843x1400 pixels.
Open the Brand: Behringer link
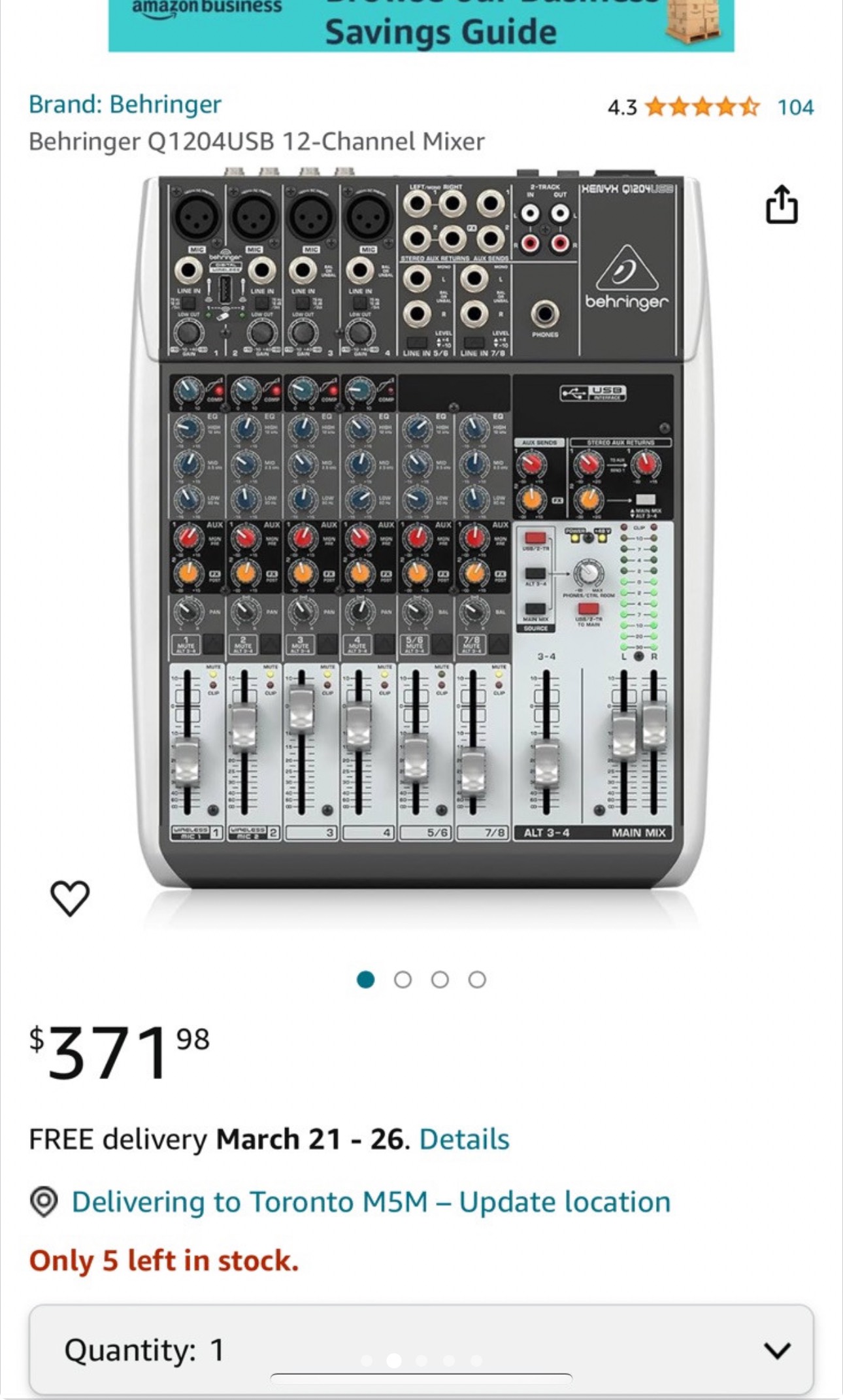[125, 105]
